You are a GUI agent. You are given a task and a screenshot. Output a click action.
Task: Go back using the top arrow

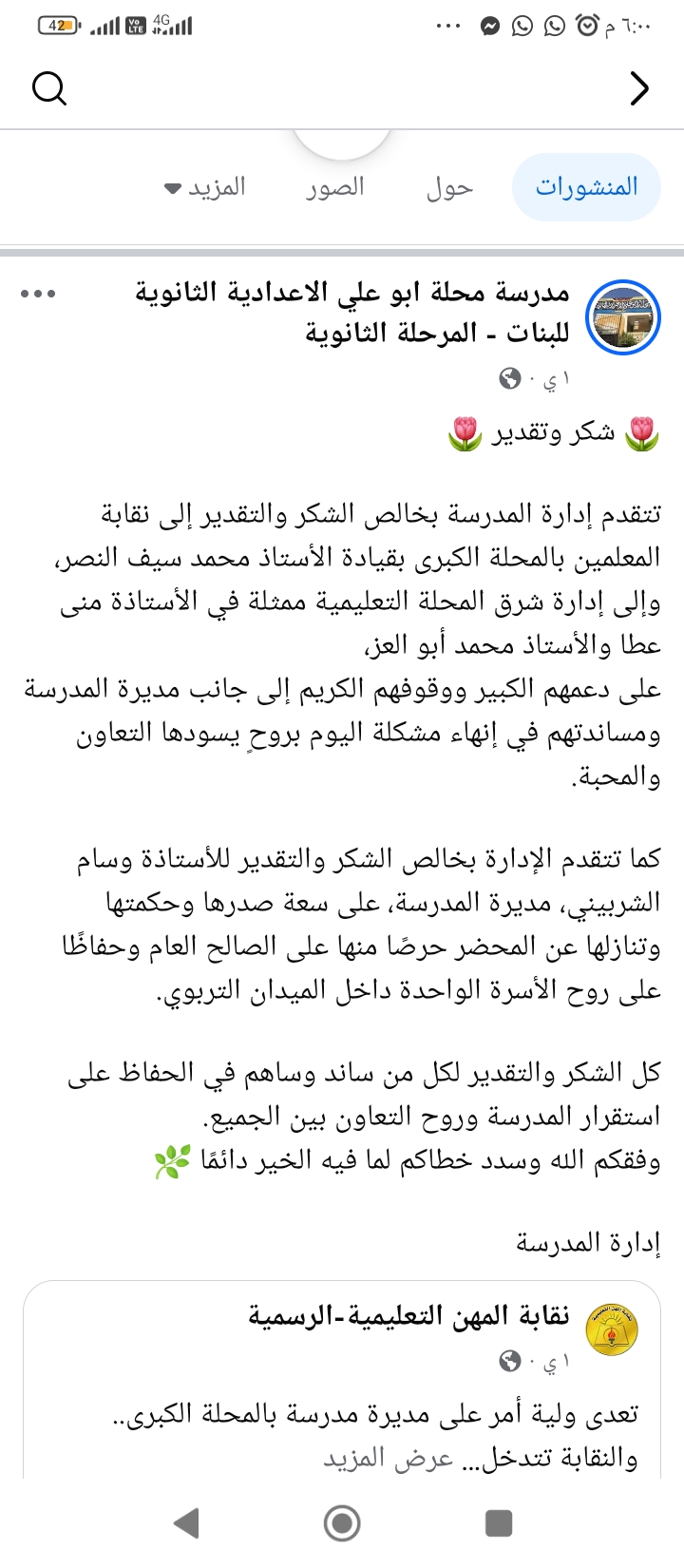pos(640,88)
